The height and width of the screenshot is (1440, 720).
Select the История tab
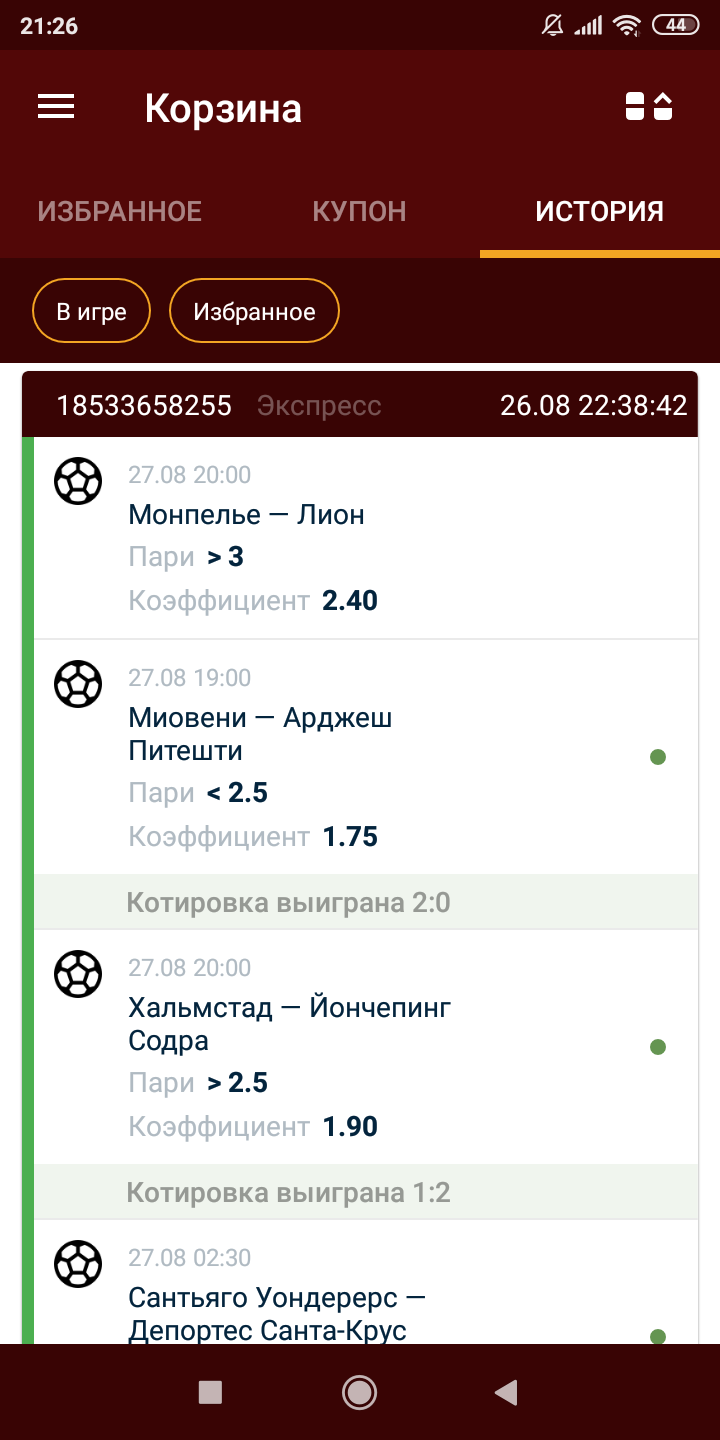(599, 211)
